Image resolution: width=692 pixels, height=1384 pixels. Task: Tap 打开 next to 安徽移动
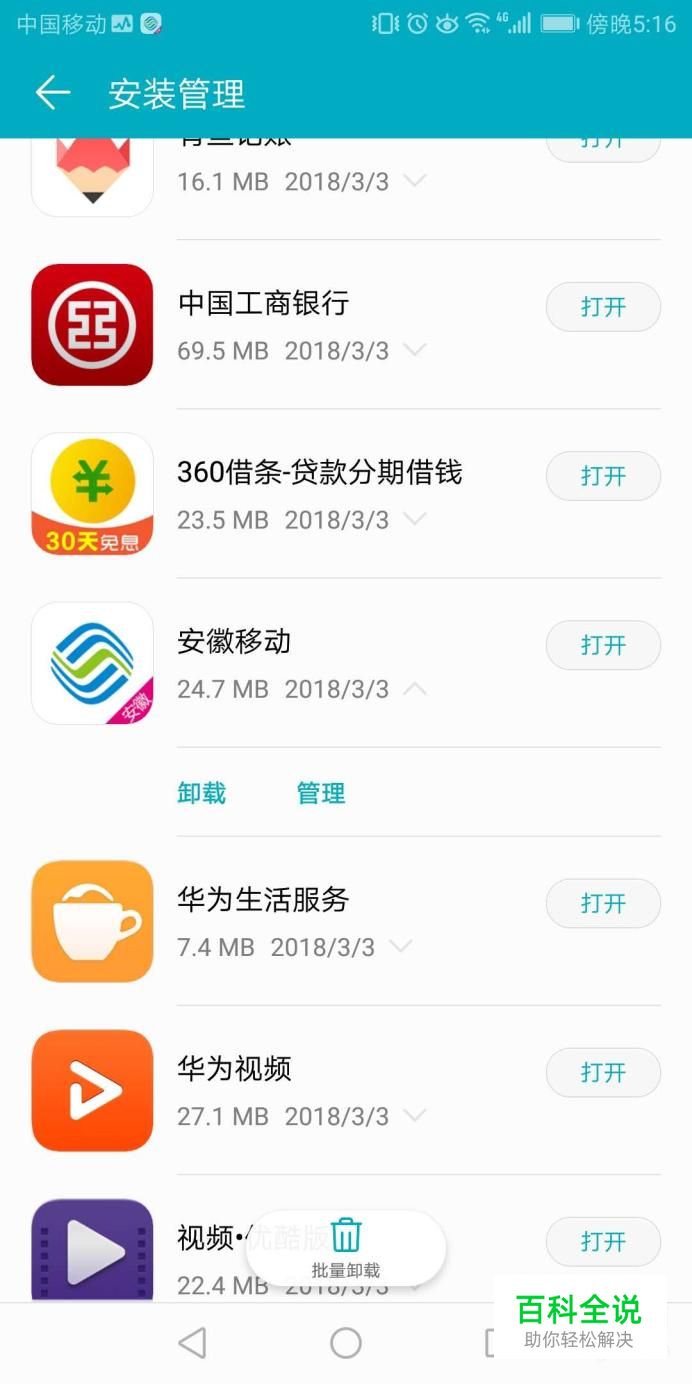pos(603,645)
